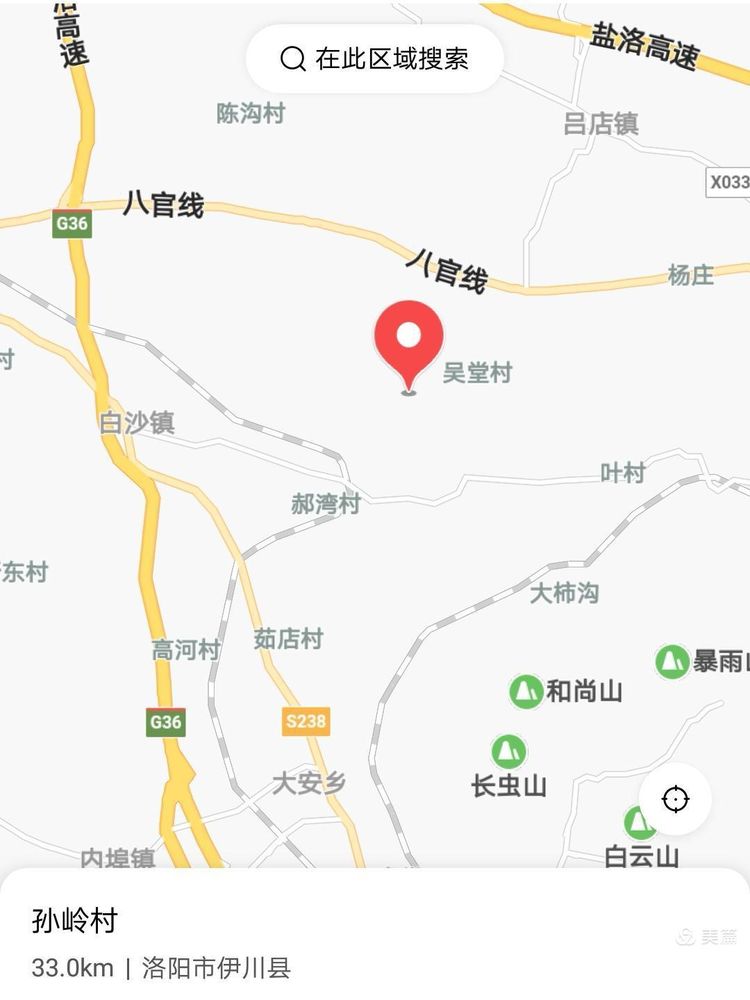The image size is (750, 1000).
Task: Tap the 在此区域搜索 search button
Action: click(375, 58)
